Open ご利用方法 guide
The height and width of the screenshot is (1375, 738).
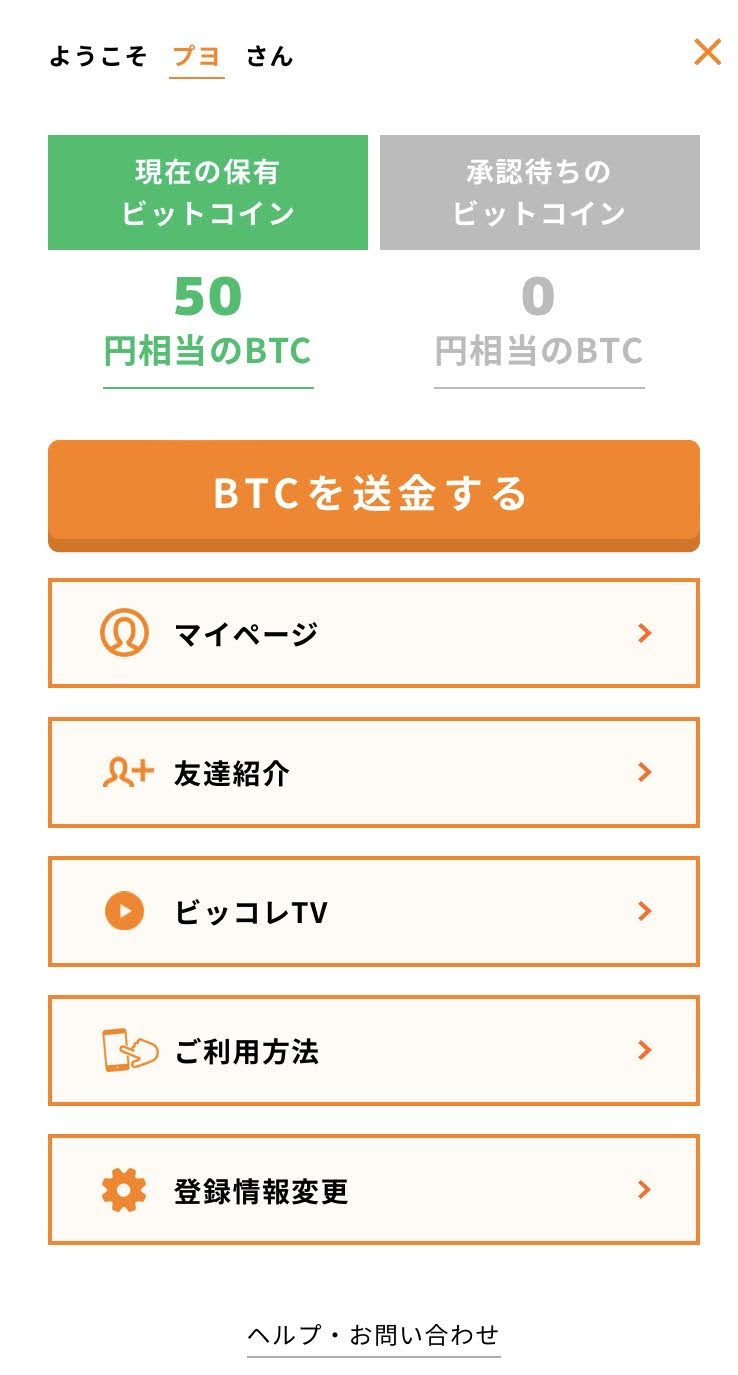(374, 1050)
